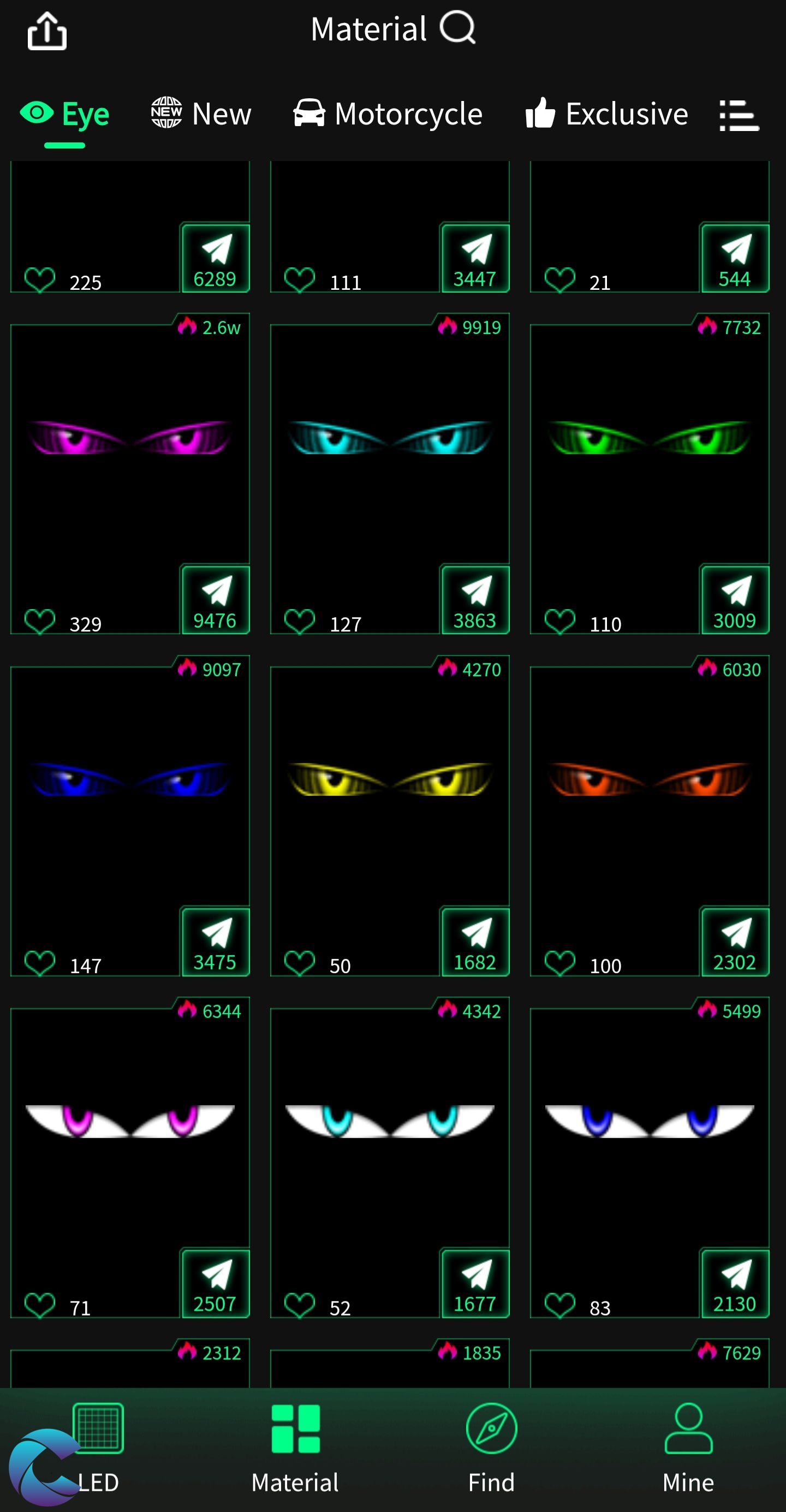The width and height of the screenshot is (786, 1512).
Task: Open the magenta eyes design with 2.6w
Action: 130,446
